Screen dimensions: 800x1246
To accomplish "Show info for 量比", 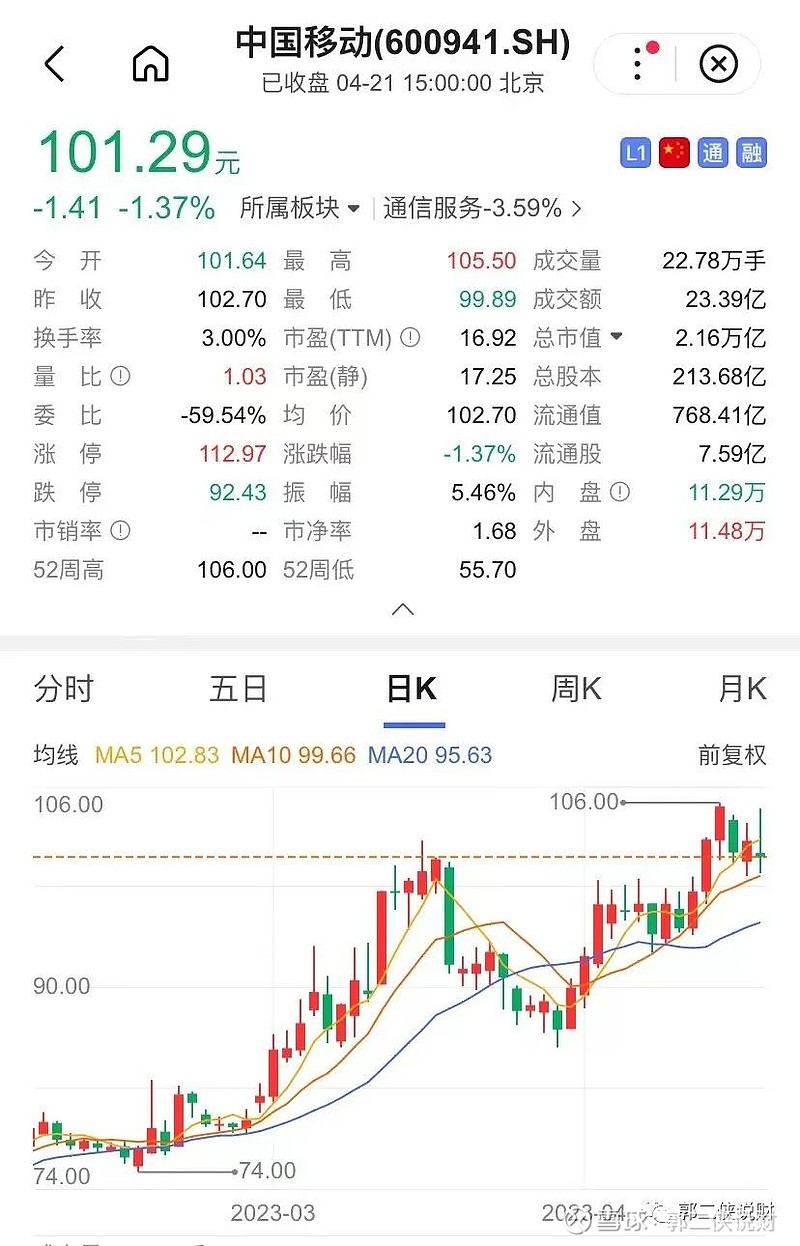I will coord(121,377).
